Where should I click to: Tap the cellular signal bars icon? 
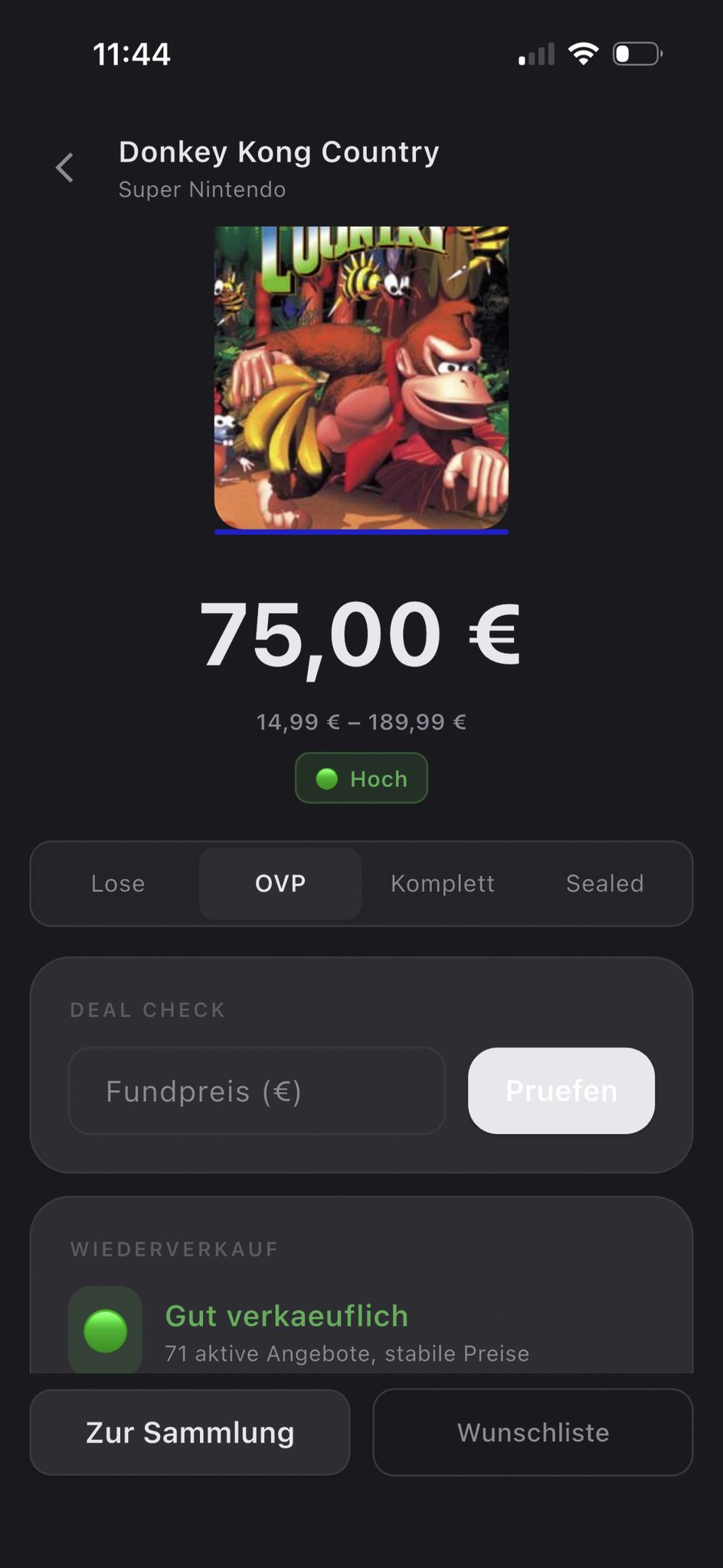[535, 53]
